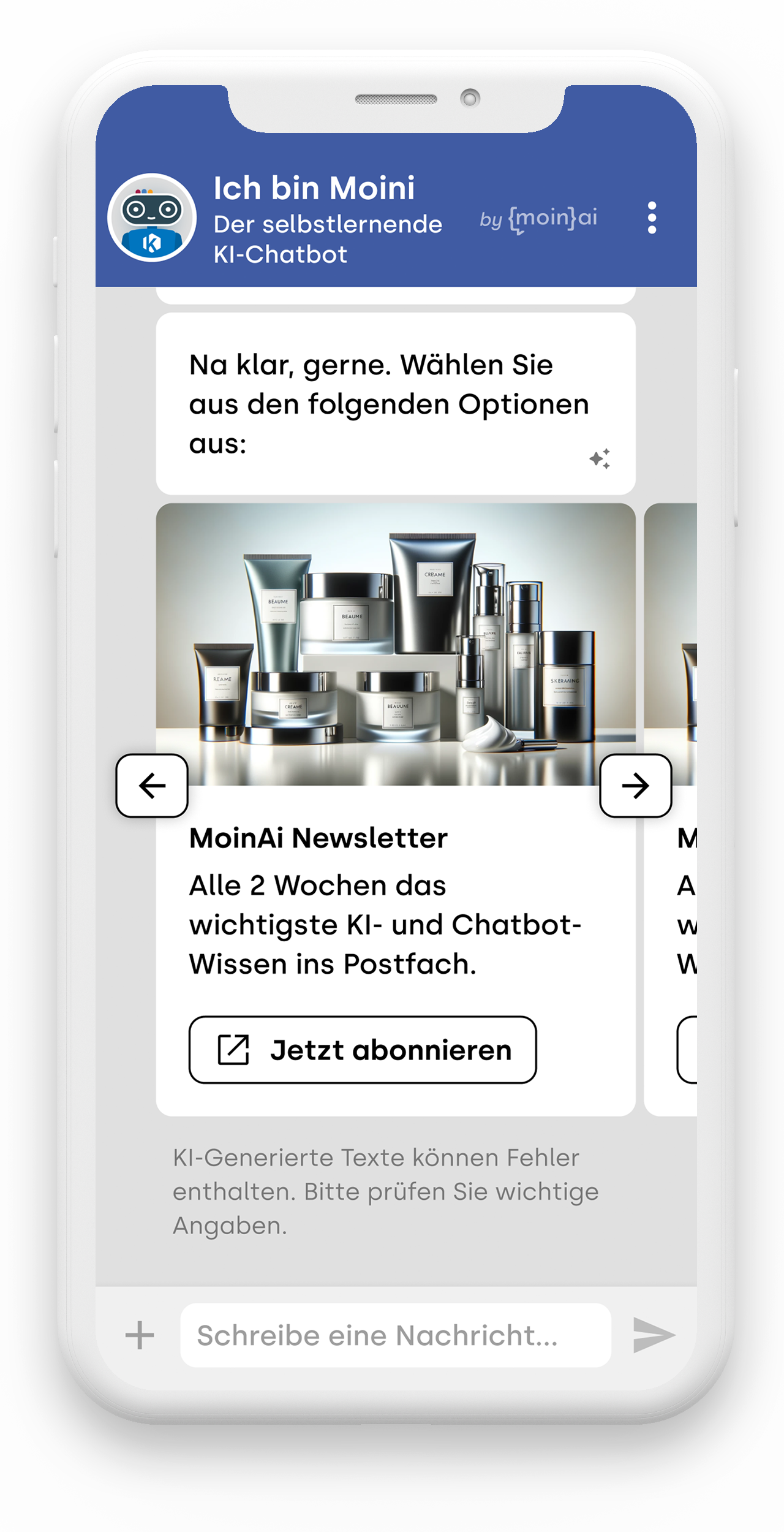
Task: Go to the previous carousel card
Action: coord(152,786)
